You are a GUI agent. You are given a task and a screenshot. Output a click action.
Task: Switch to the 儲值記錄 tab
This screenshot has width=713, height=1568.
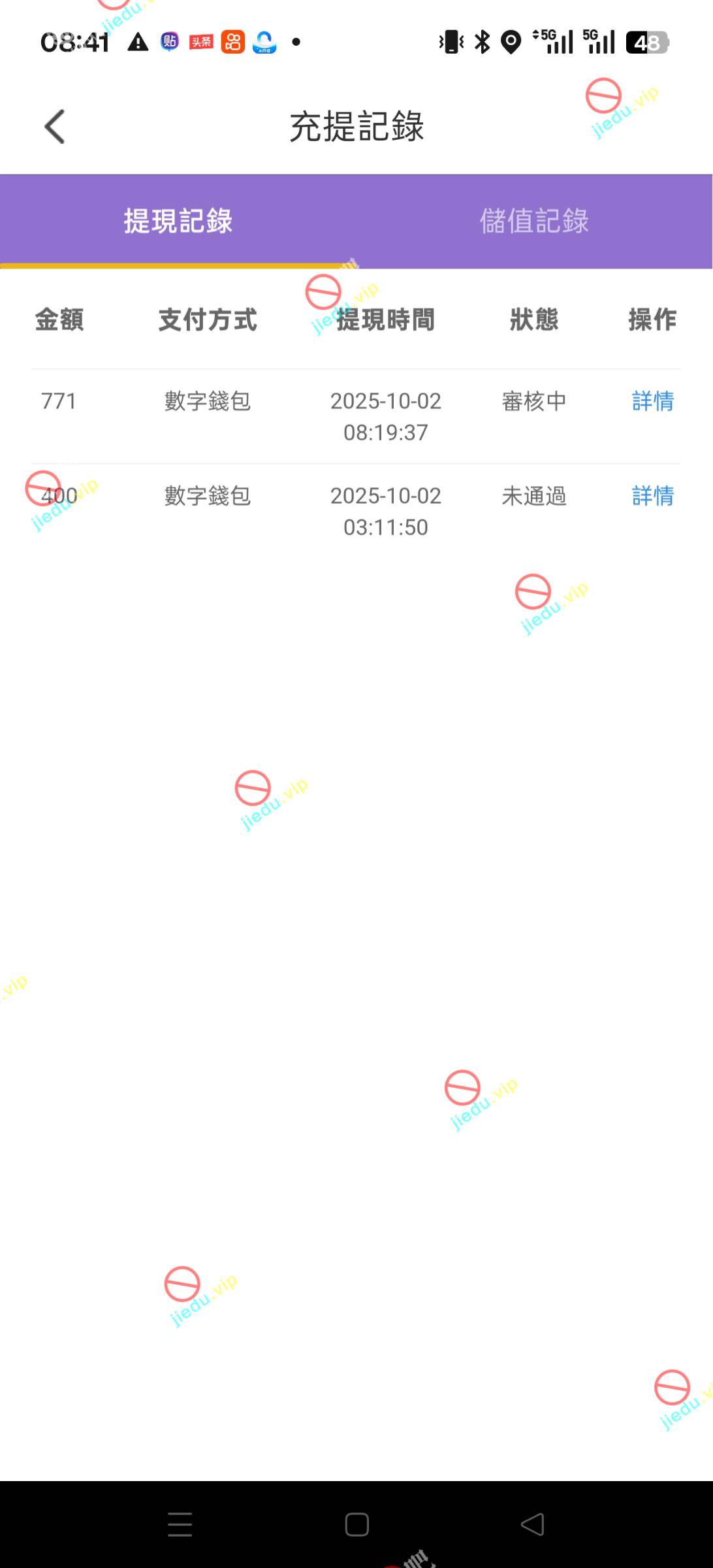pos(534,221)
